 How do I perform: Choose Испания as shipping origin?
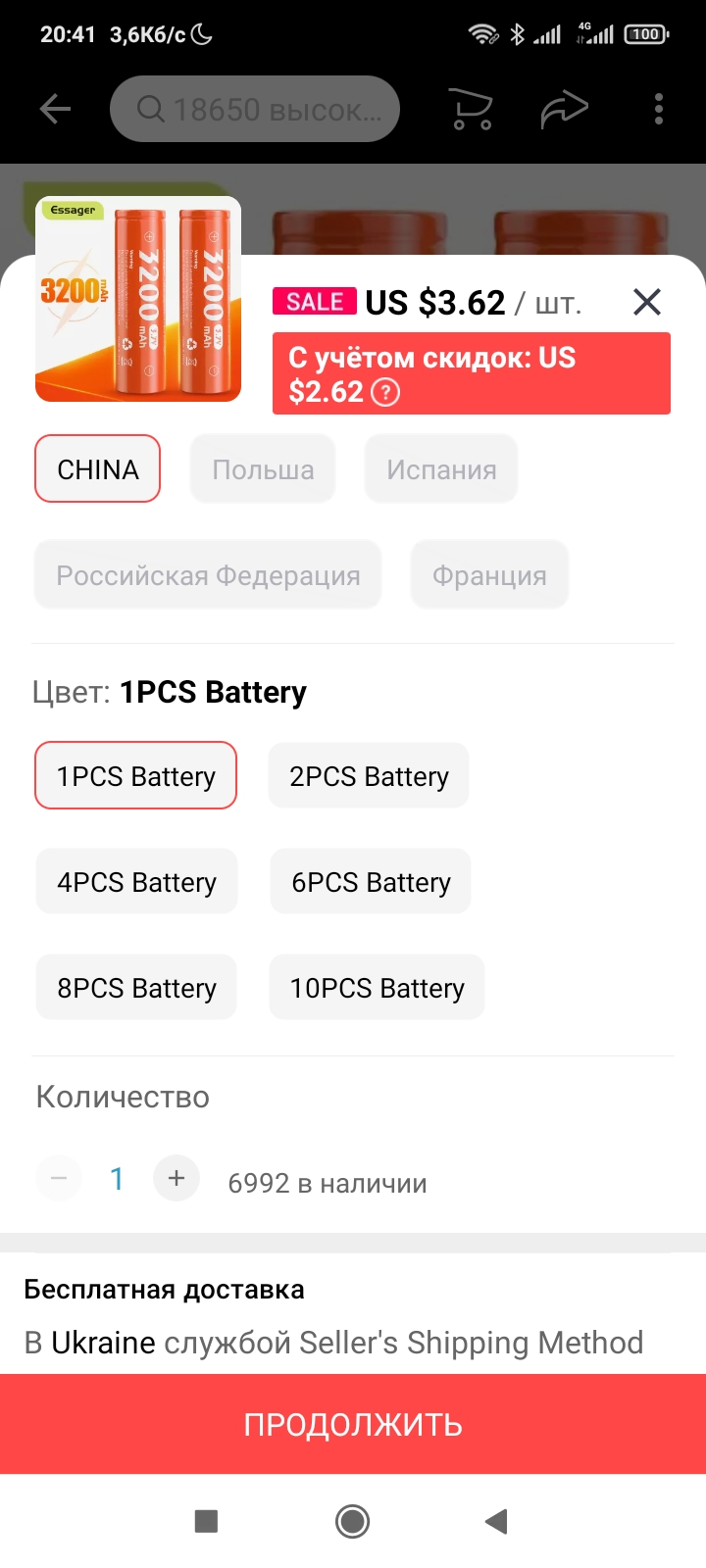(x=441, y=469)
